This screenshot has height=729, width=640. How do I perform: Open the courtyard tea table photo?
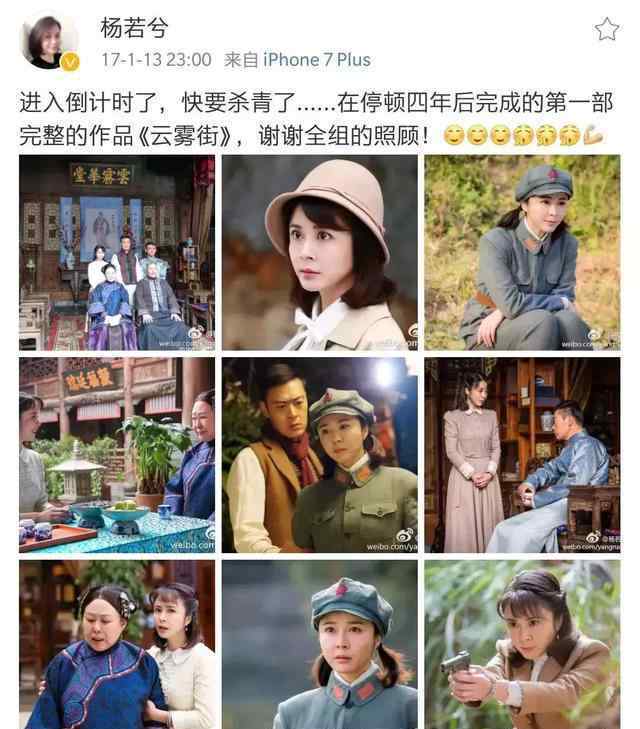[117, 455]
